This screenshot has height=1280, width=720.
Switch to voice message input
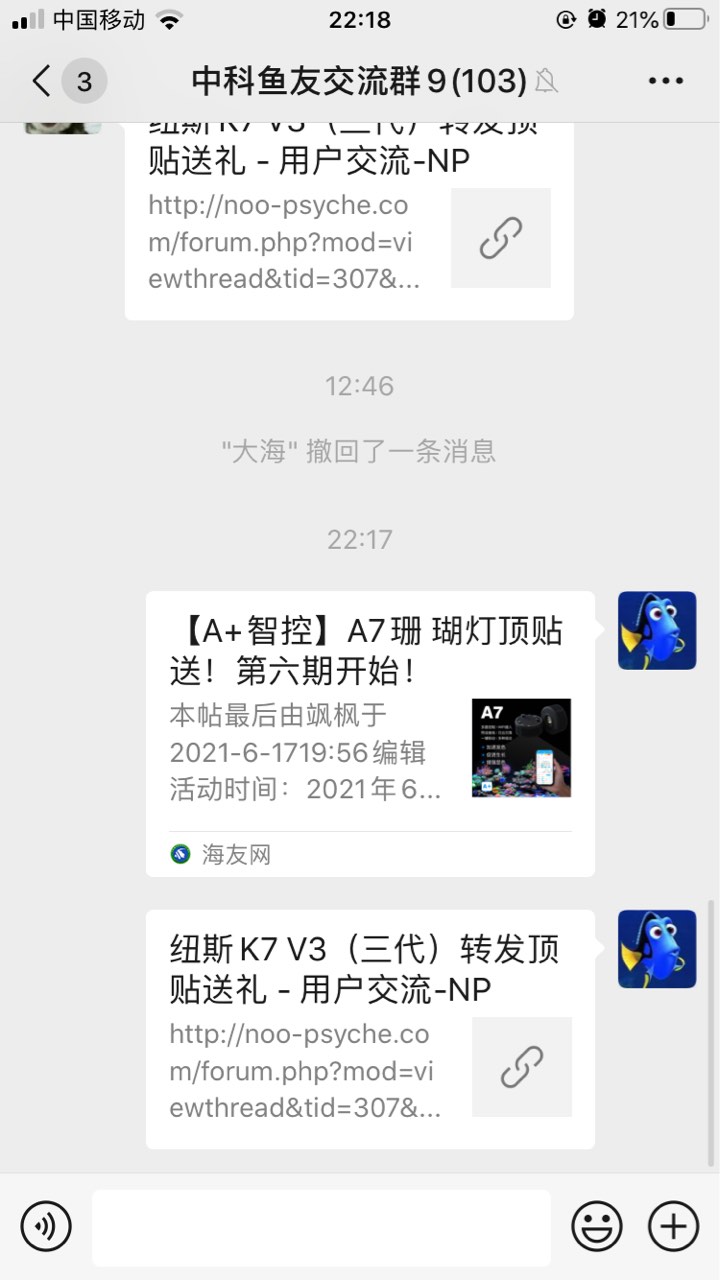46,1225
